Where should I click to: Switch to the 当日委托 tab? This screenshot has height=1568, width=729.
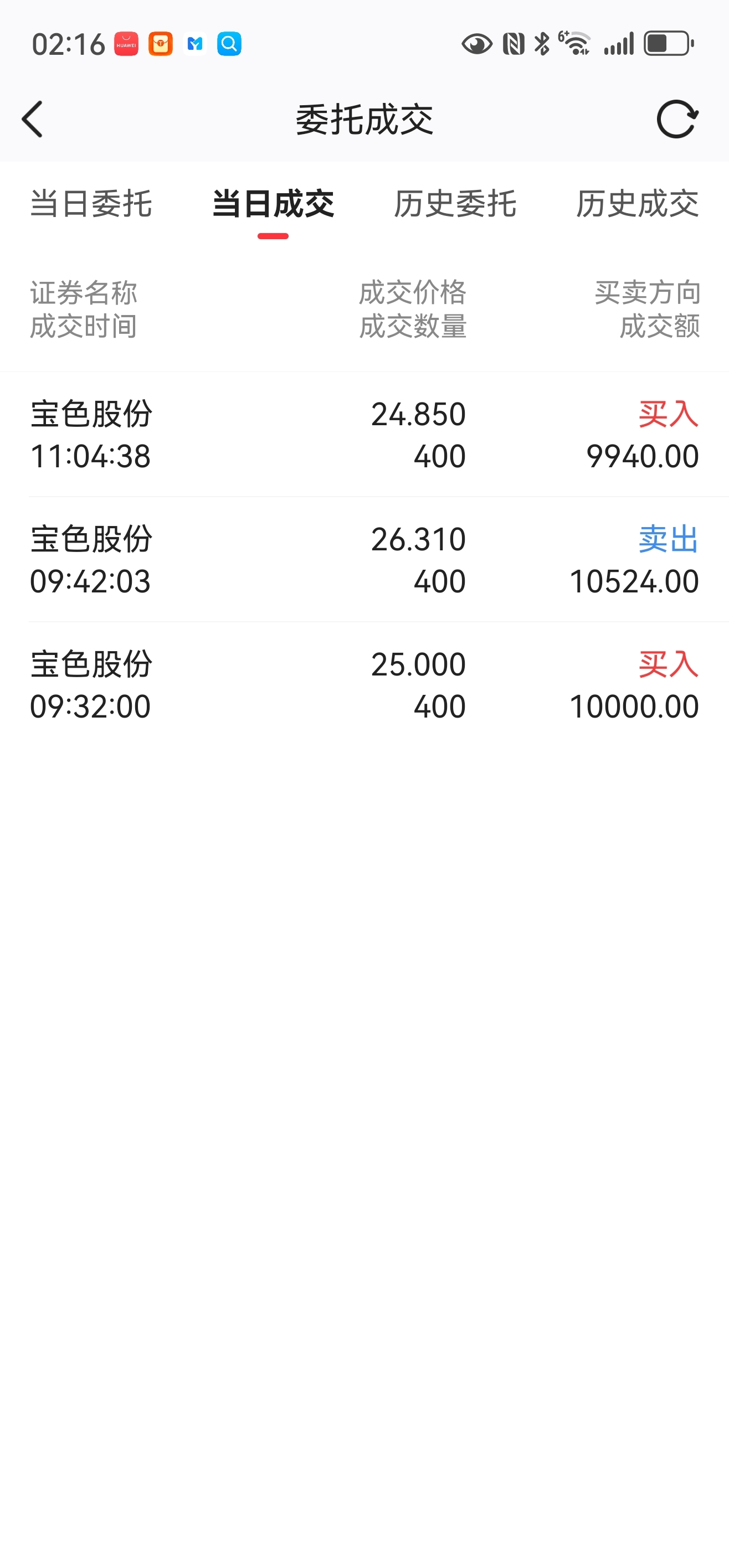coord(91,204)
